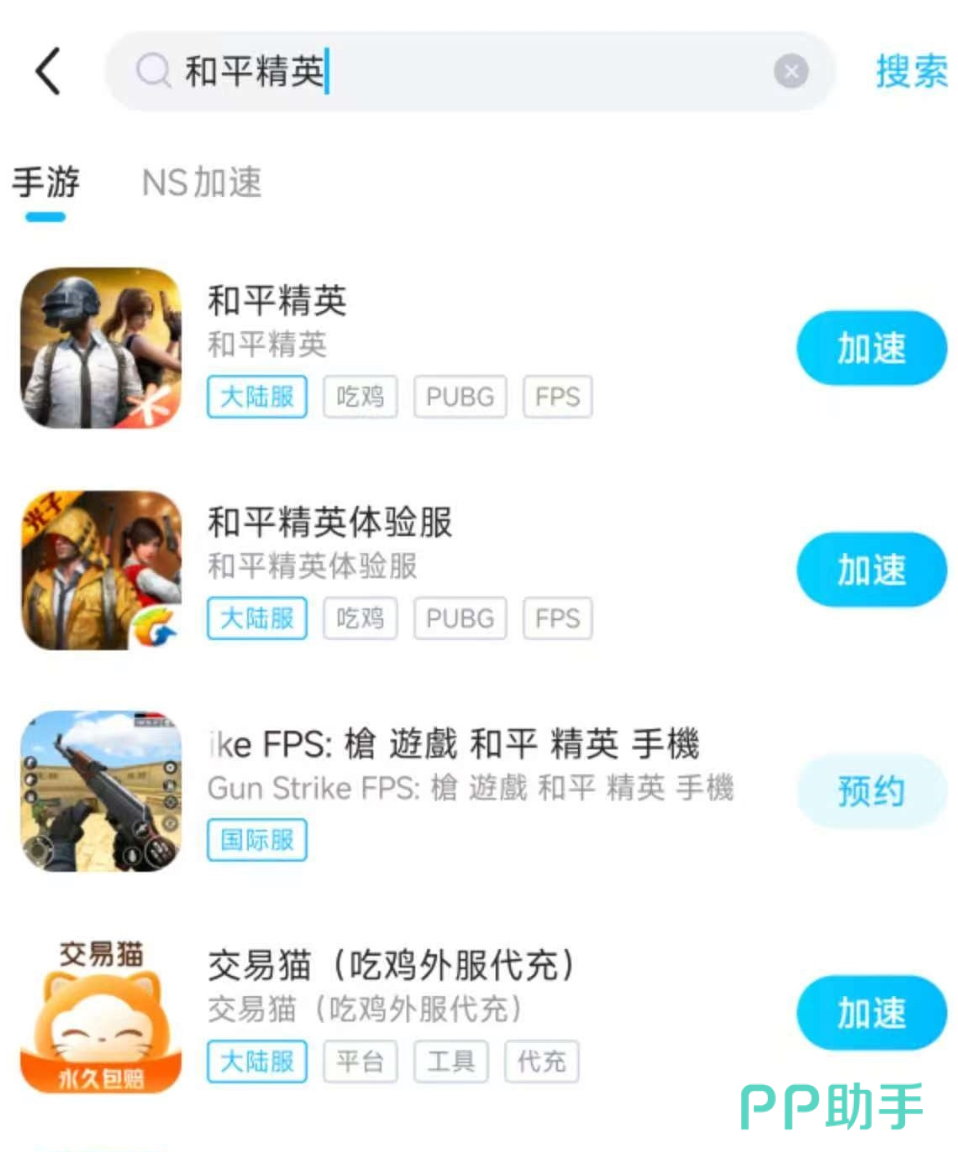Screen dimensions: 958x1152
Task: Clear the search text
Action: click(x=791, y=72)
